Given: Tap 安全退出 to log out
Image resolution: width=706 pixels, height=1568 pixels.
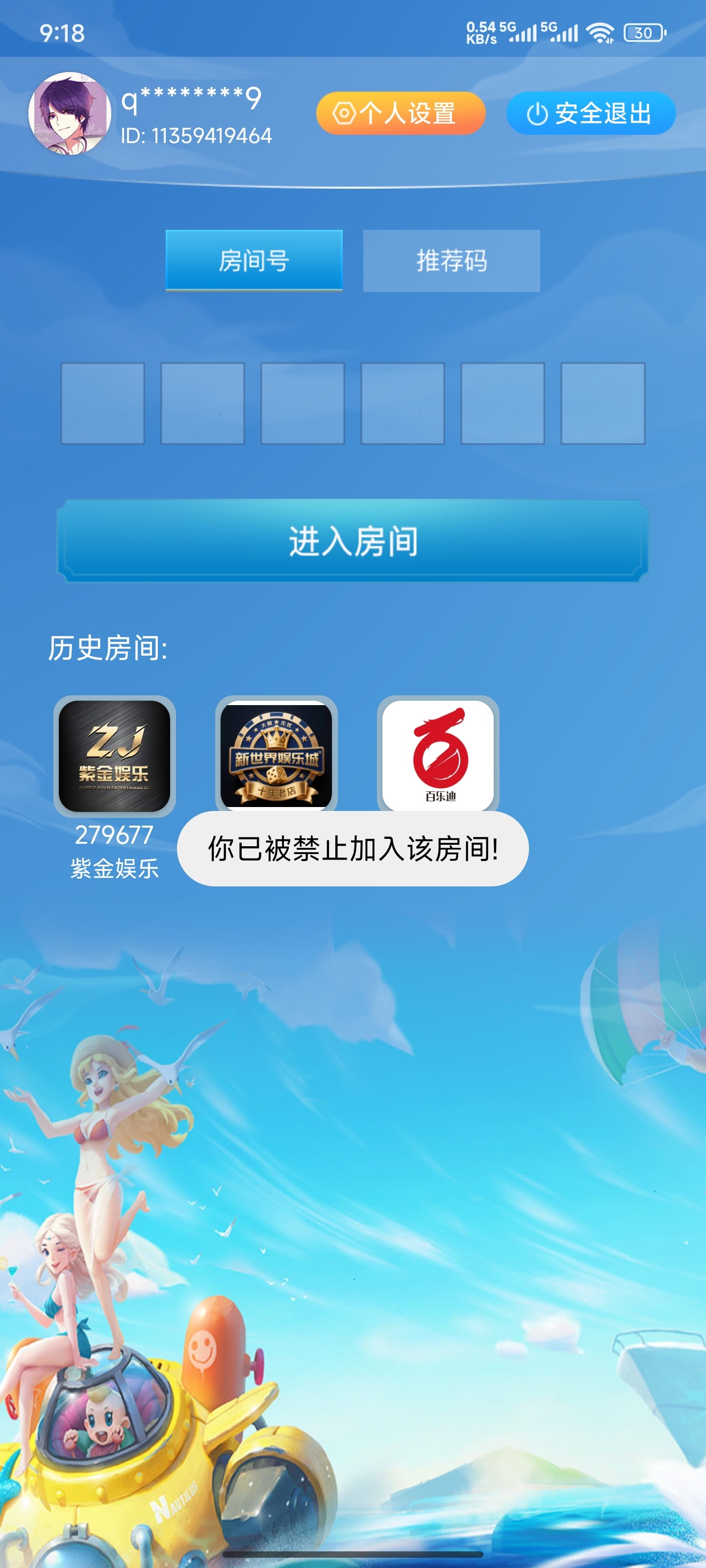Looking at the screenshot, I should coord(590,113).
